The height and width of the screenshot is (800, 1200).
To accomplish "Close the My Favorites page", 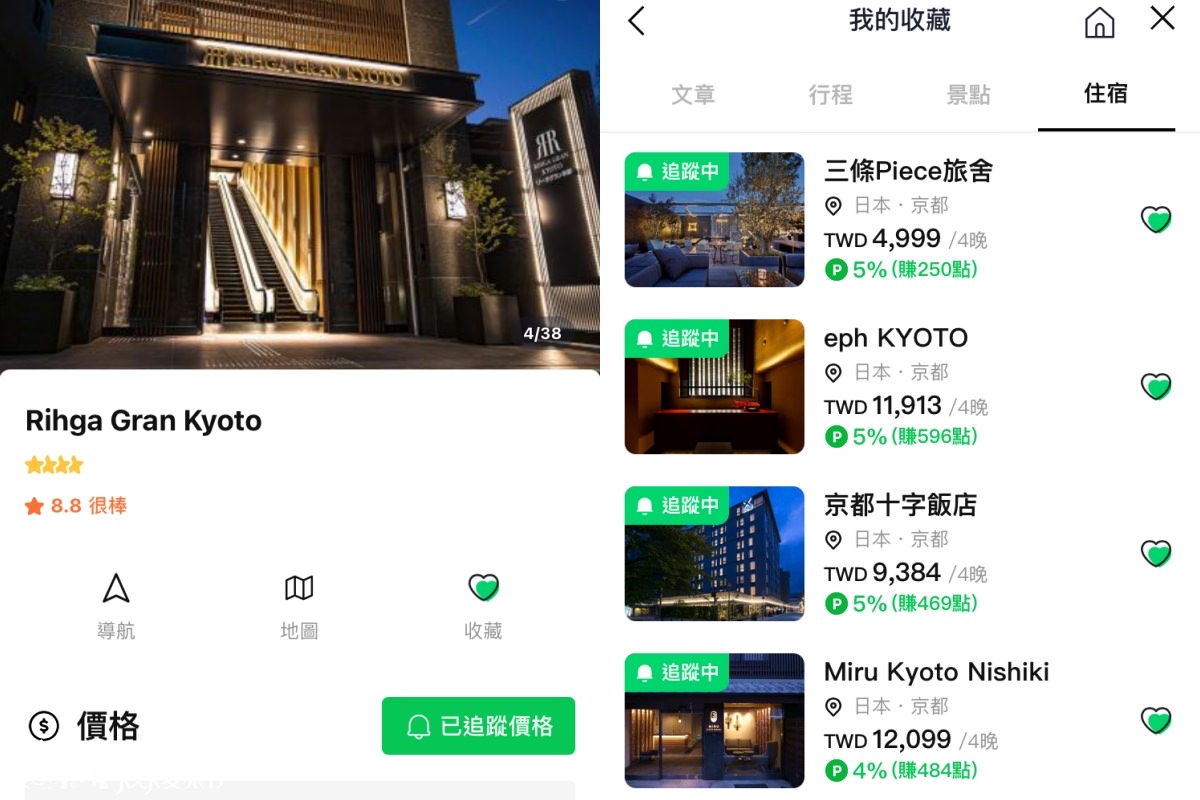I will [1162, 18].
